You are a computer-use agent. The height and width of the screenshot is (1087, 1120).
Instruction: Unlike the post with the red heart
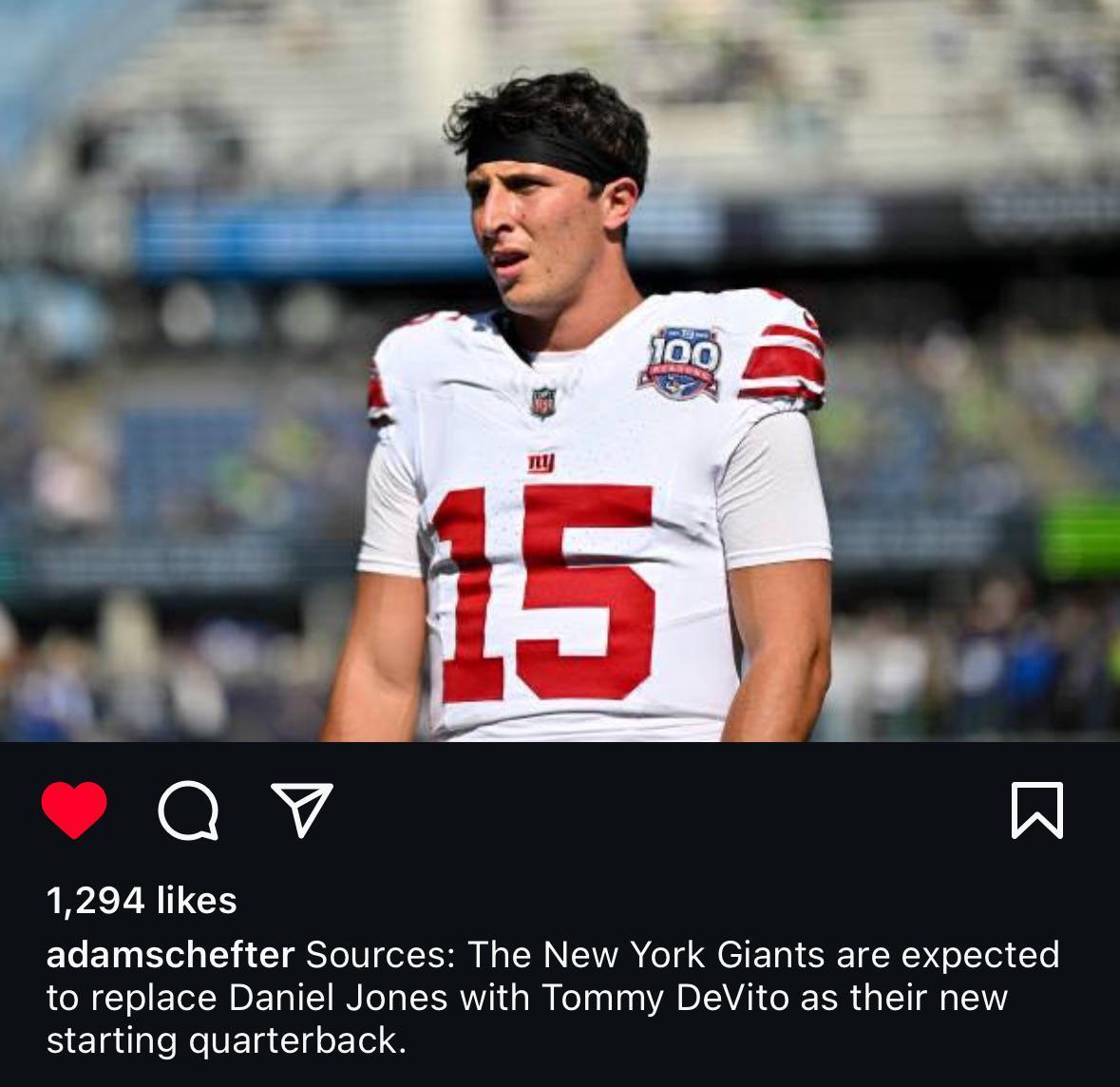(x=74, y=810)
